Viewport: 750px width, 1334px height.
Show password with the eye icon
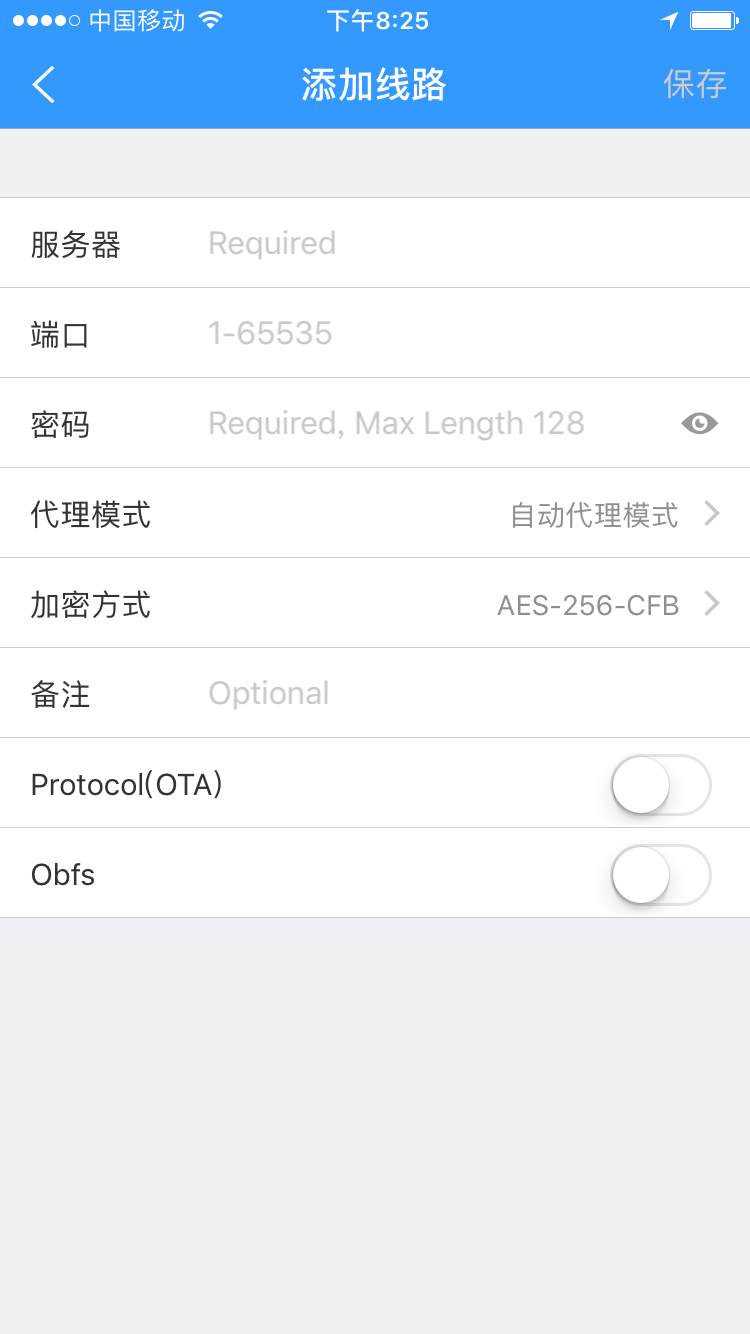pos(700,423)
